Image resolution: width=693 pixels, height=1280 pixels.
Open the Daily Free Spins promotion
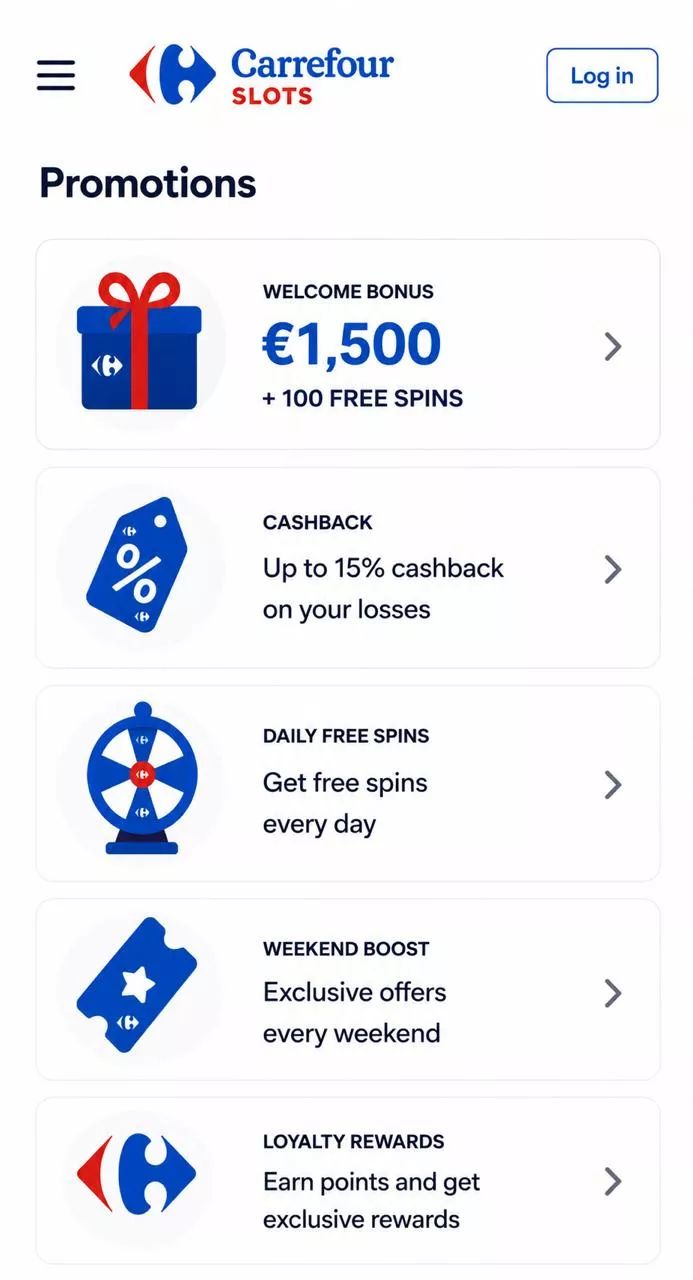[x=348, y=783]
